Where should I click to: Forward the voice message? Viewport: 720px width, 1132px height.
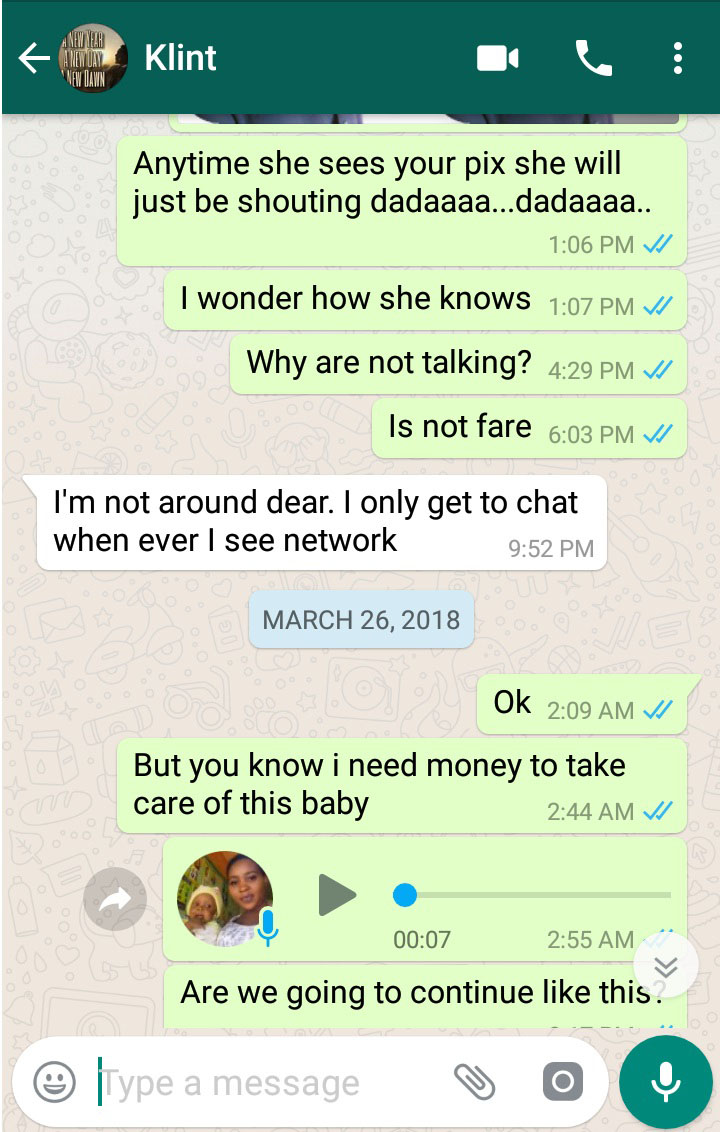[115, 899]
